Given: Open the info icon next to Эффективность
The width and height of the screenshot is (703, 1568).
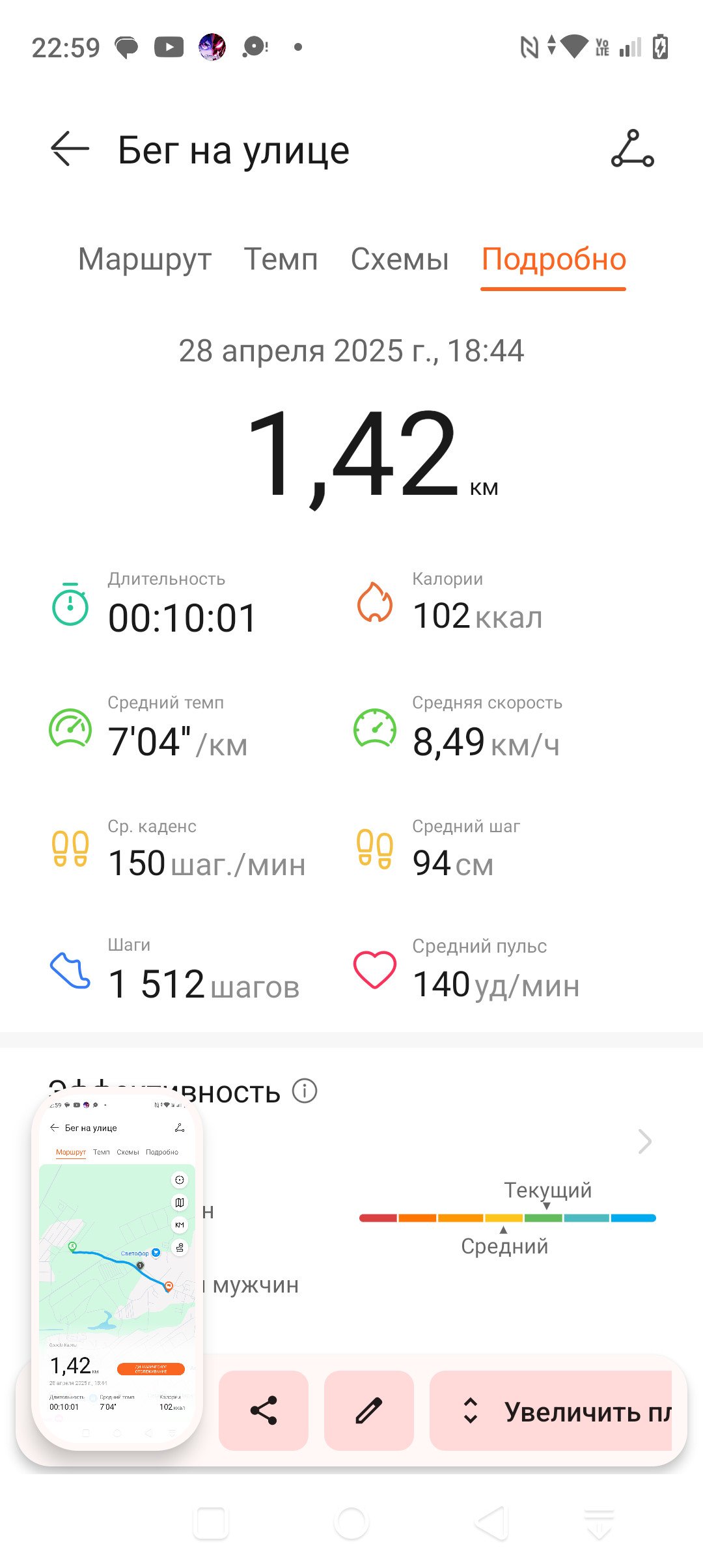Looking at the screenshot, I should coord(304,1091).
